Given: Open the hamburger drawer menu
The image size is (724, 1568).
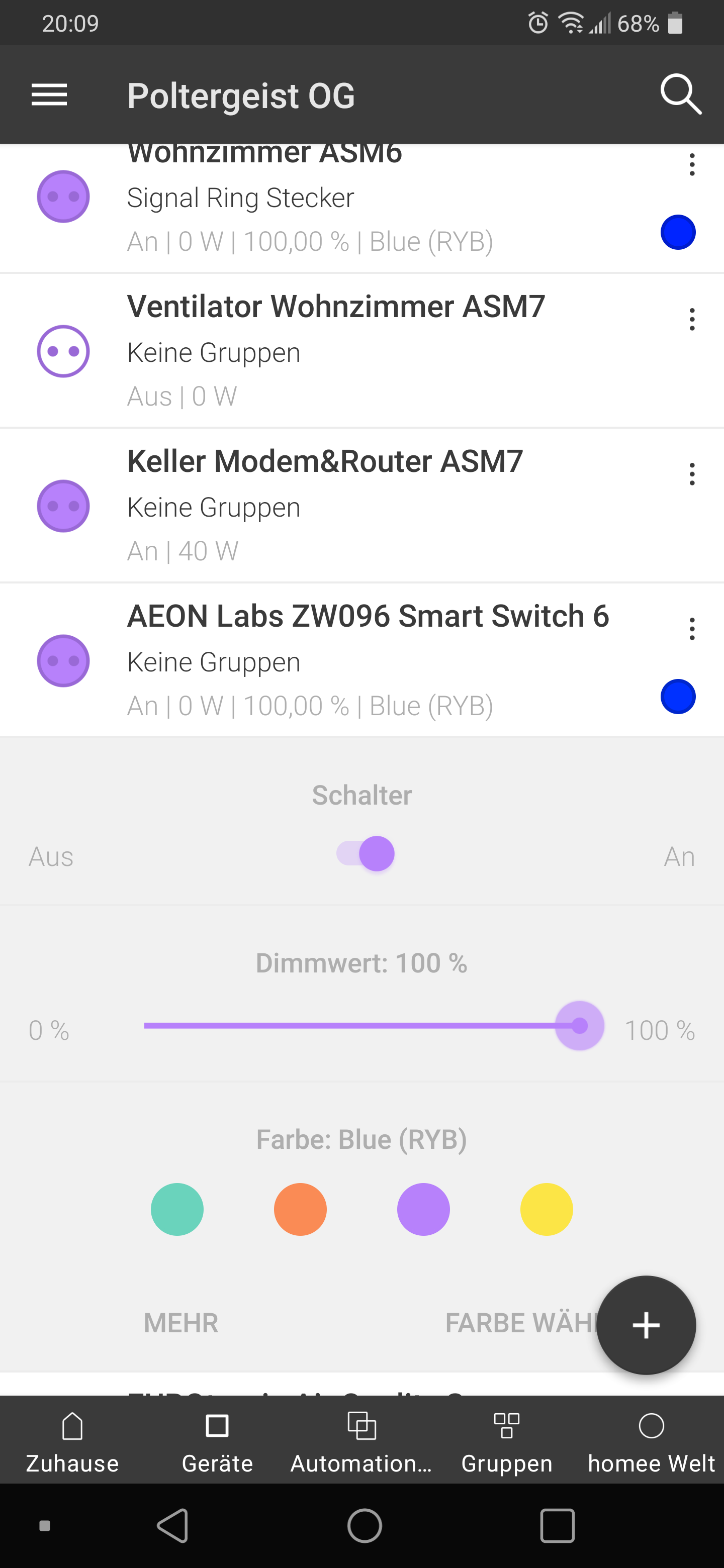Looking at the screenshot, I should pyautogui.click(x=49, y=95).
